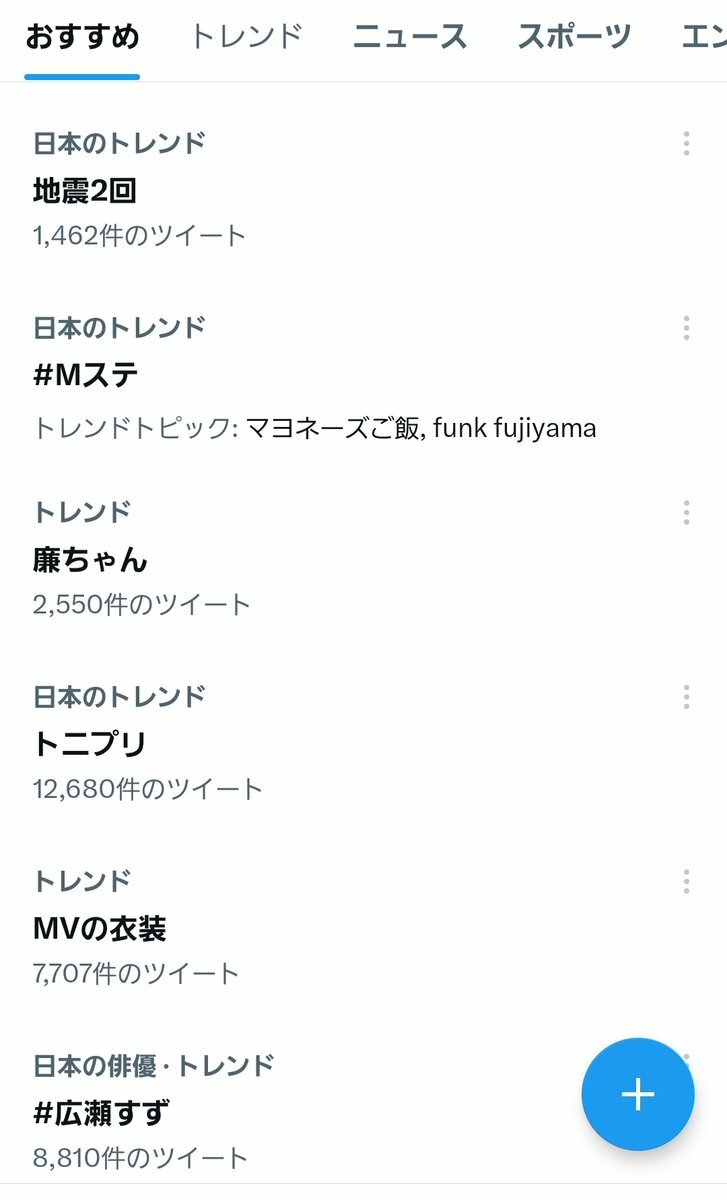Open the 地震2回 trend
The height and width of the screenshot is (1200, 727).
[85, 190]
